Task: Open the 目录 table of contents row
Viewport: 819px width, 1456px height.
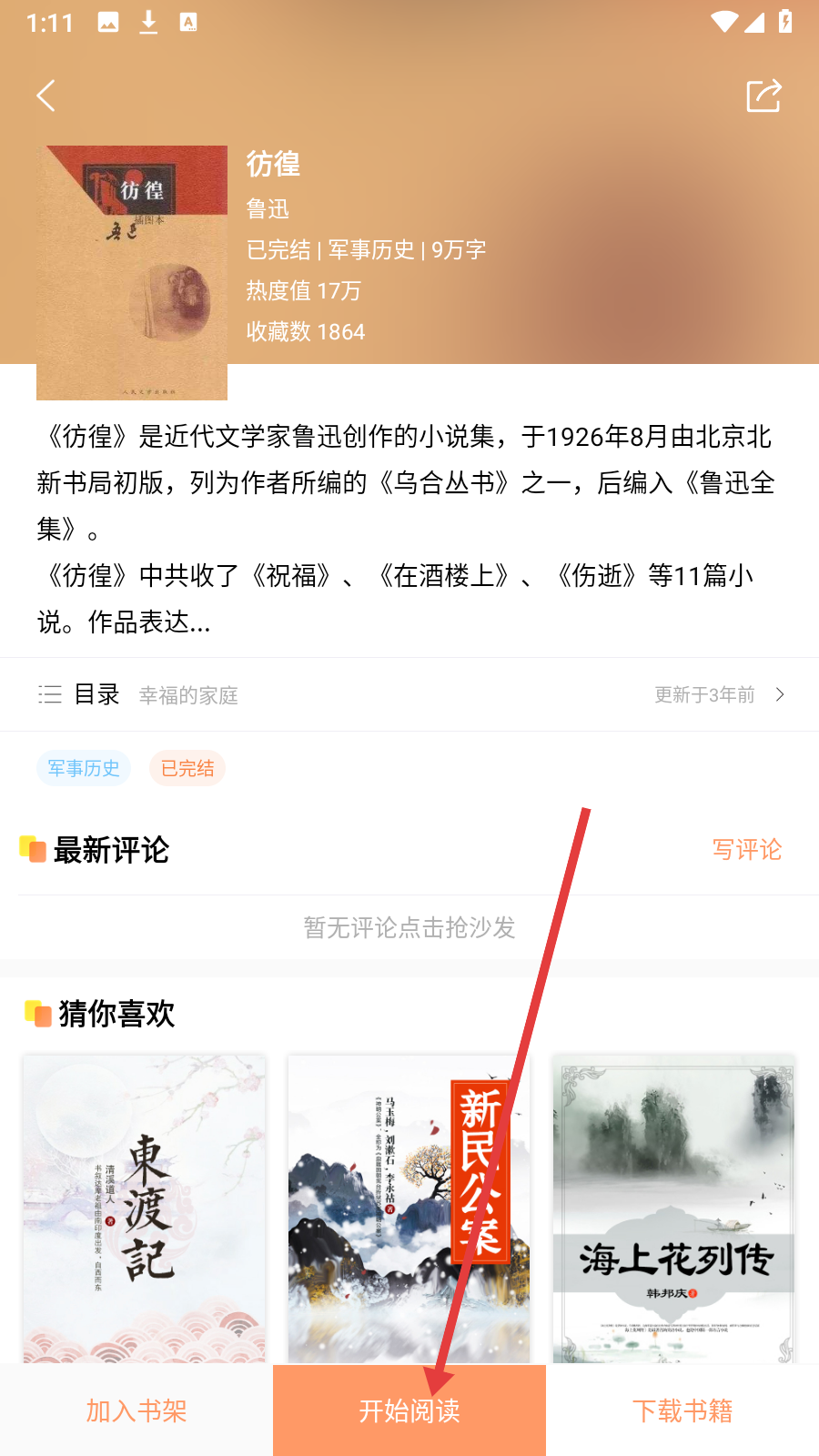Action: point(409,694)
